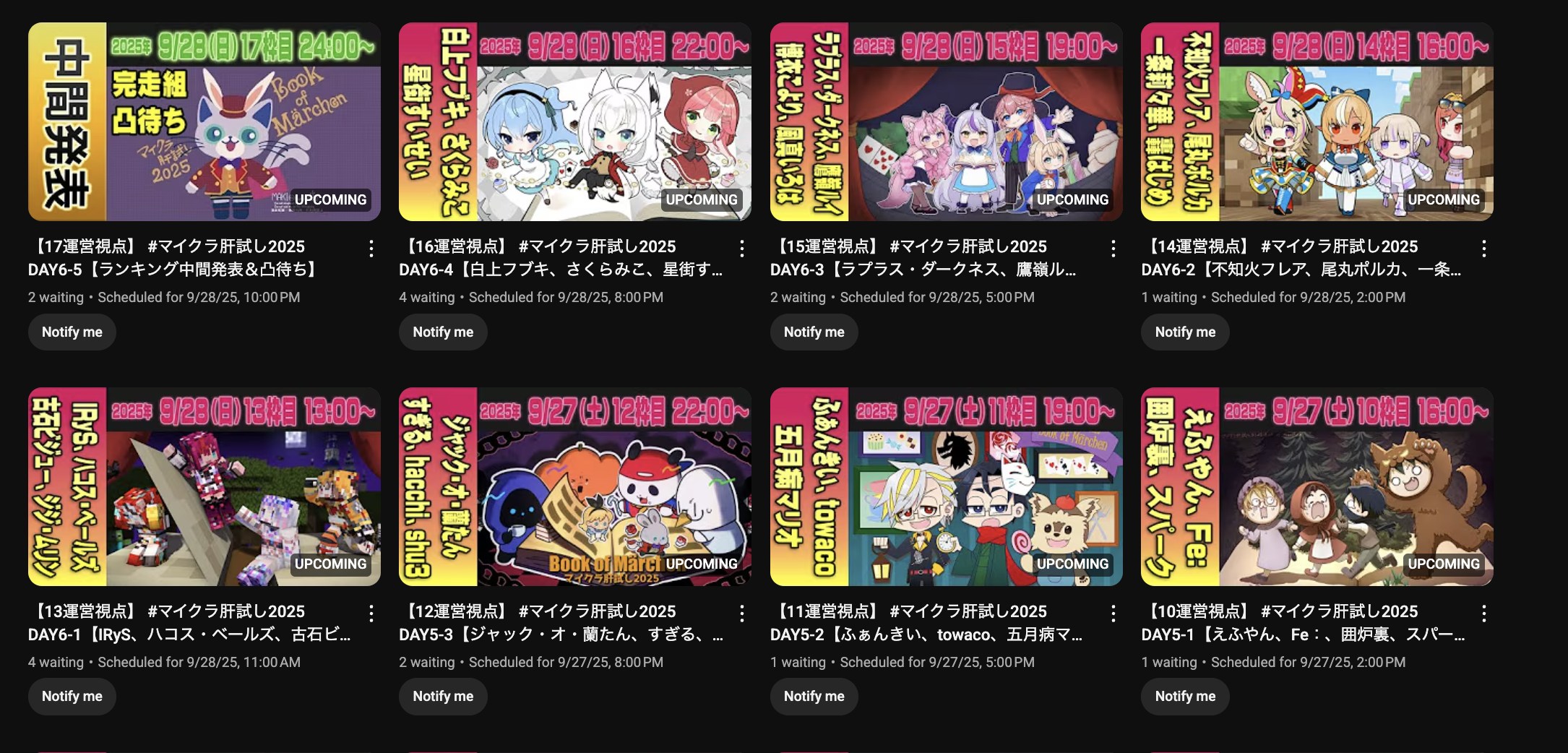Set a reminder for the DAY6-4 stream
Viewport: 1568px width, 753px height.
pos(443,332)
